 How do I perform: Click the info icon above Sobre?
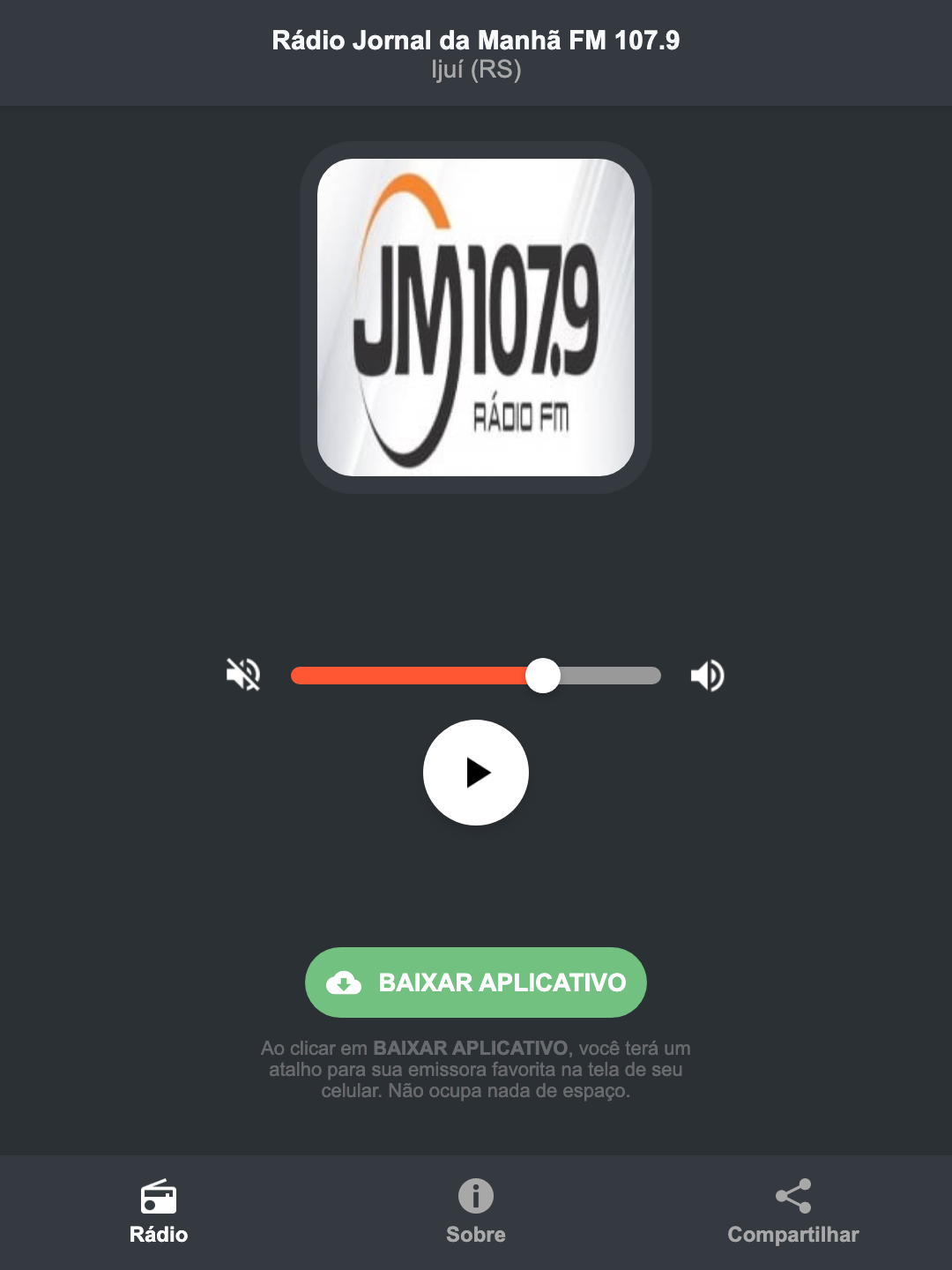pyautogui.click(x=475, y=1198)
